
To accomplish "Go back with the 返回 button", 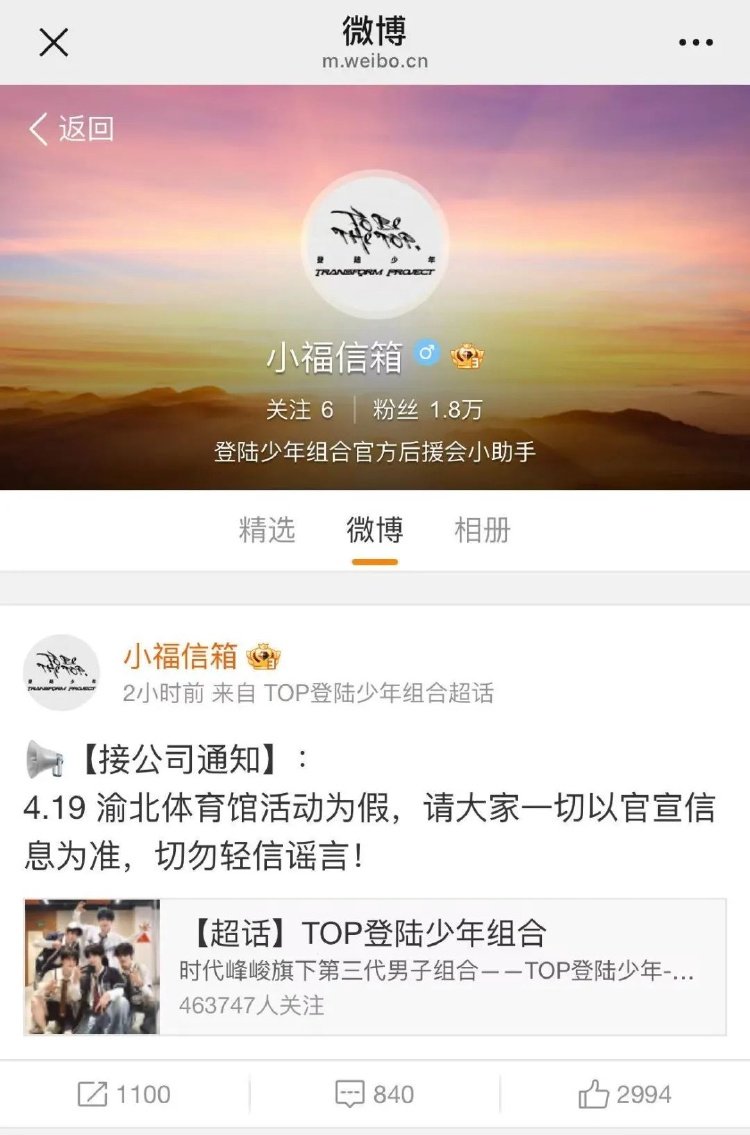I will 72,129.
